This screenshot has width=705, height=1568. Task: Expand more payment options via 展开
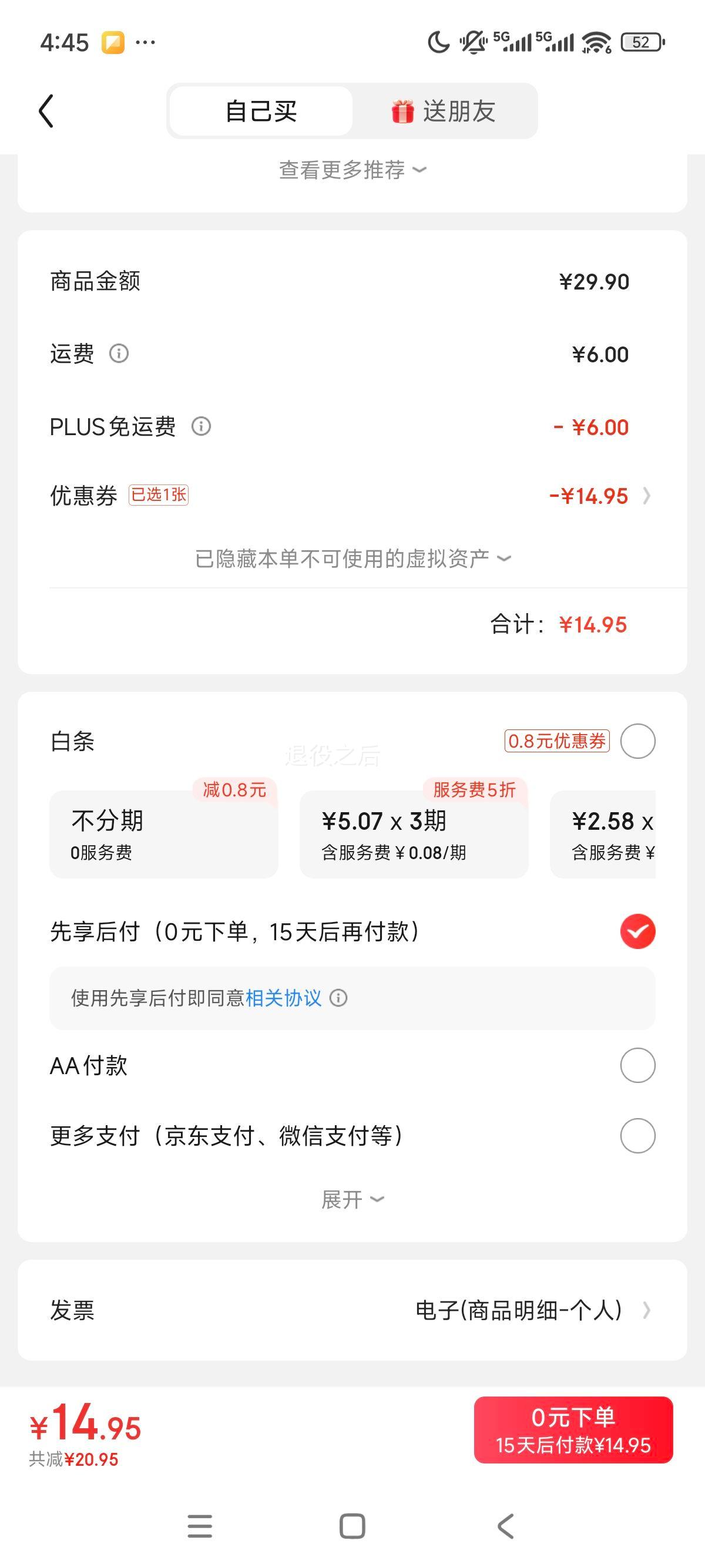352,1200
